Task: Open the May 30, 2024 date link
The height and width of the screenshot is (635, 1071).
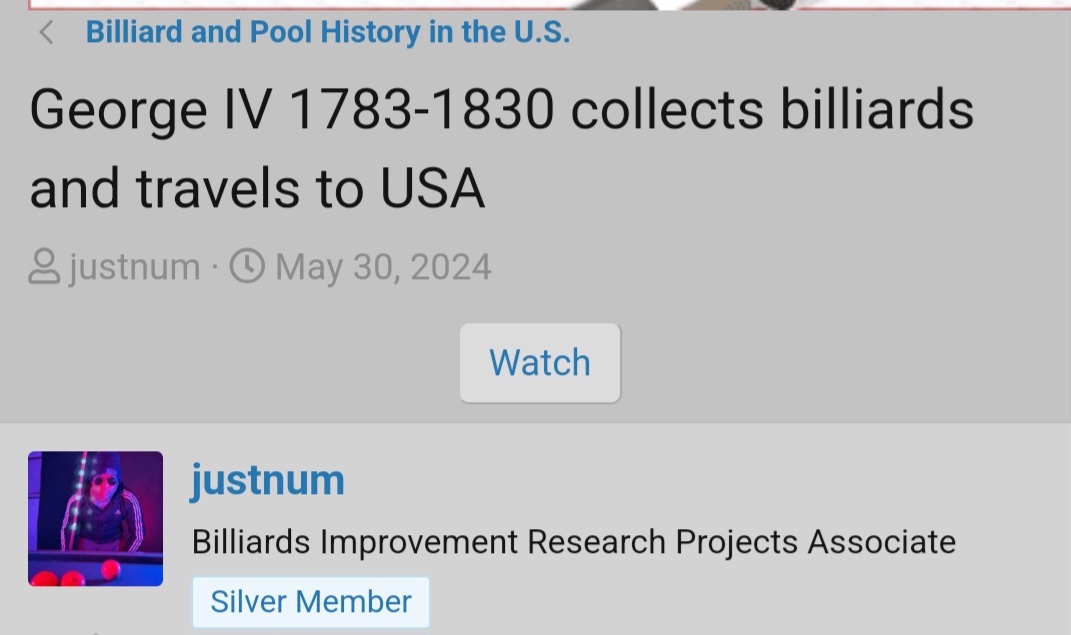Action: [383, 267]
